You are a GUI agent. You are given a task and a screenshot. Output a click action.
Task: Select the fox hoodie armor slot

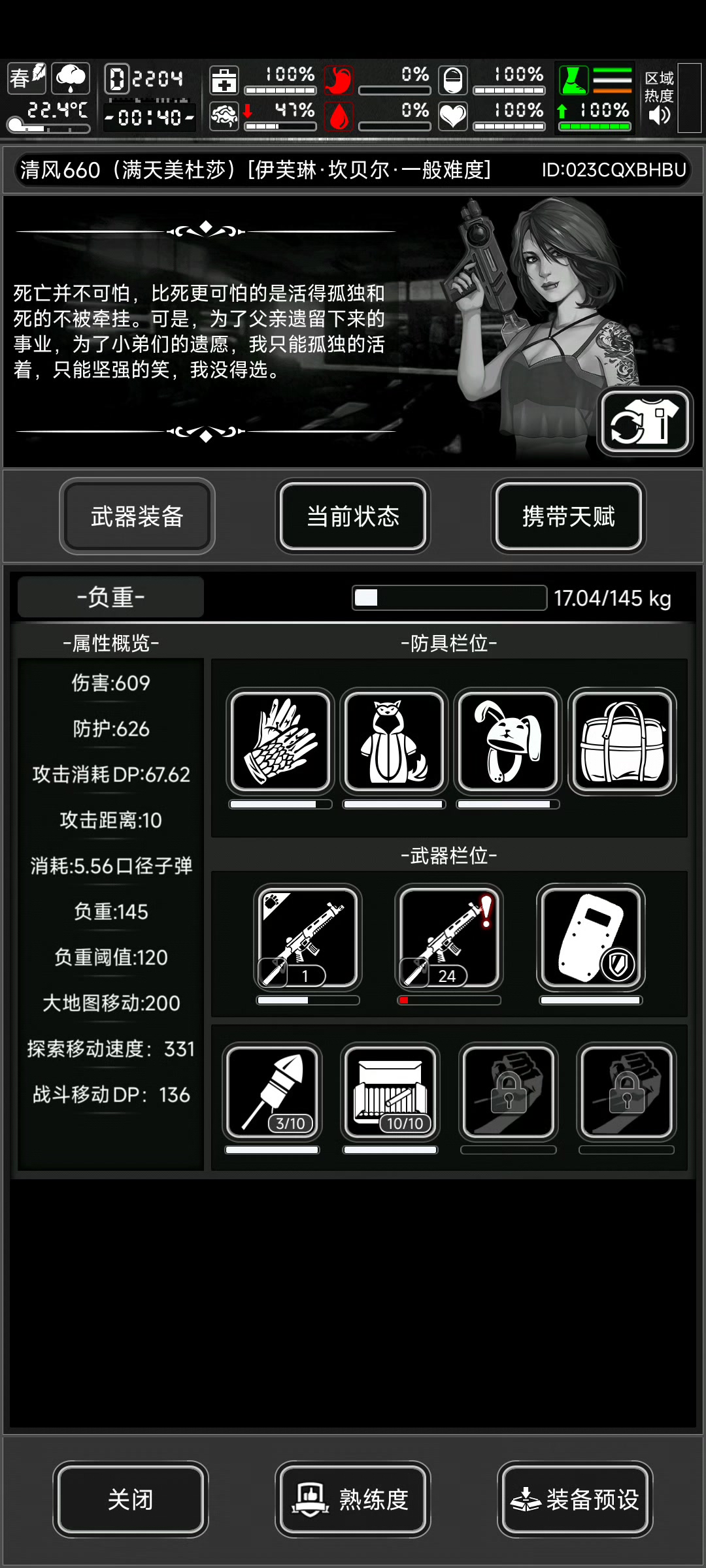coord(394,742)
